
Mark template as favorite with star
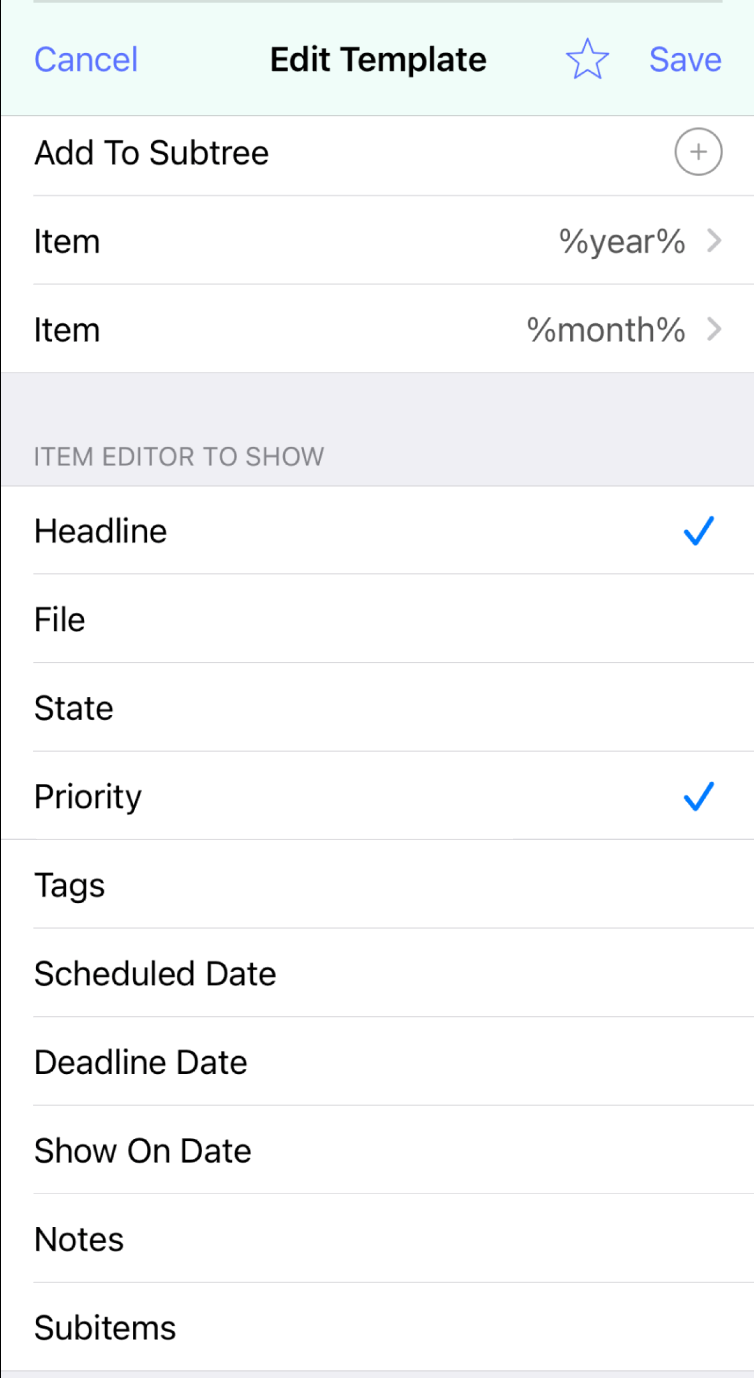[587, 60]
